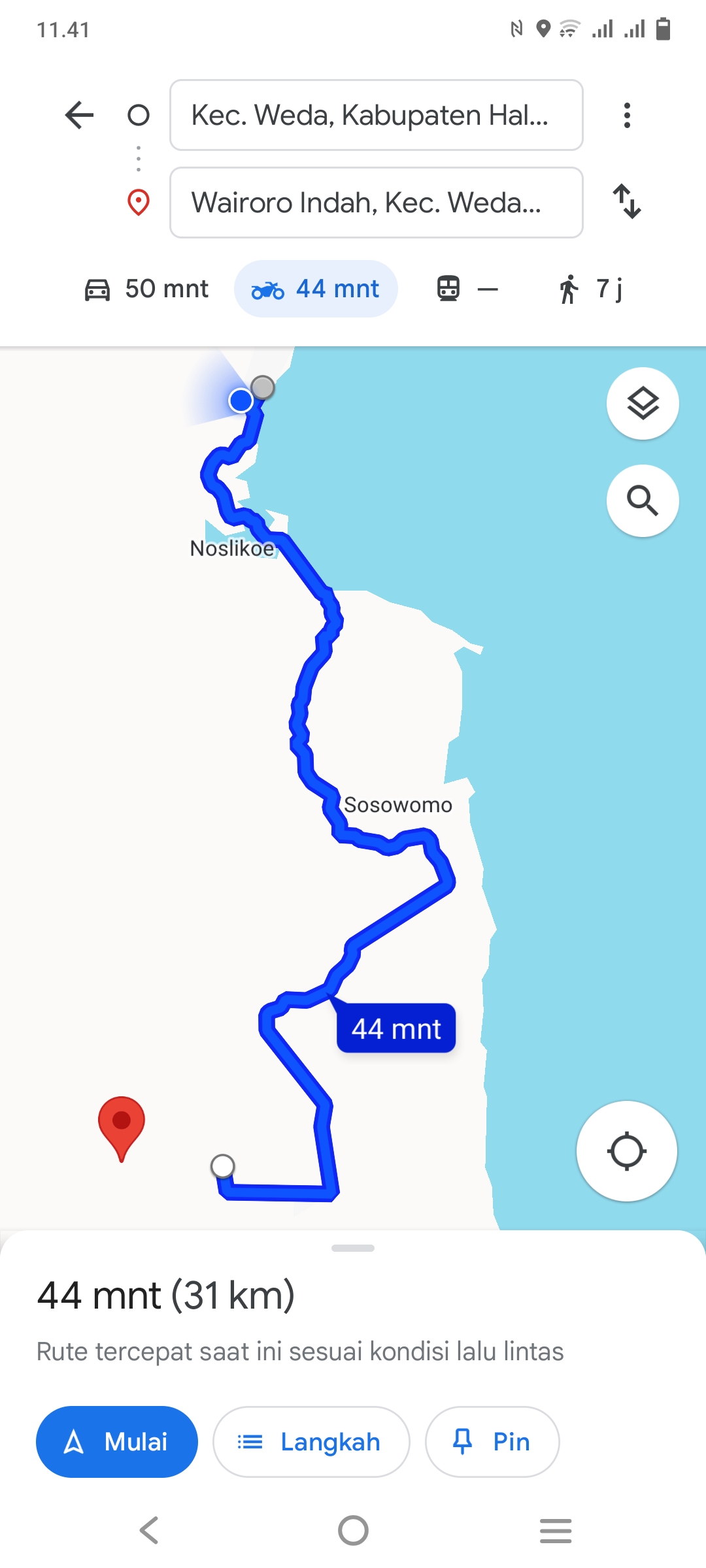Image resolution: width=706 pixels, height=1568 pixels.
Task: Edit the destination field Wairoro Indah
Action: [x=377, y=203]
